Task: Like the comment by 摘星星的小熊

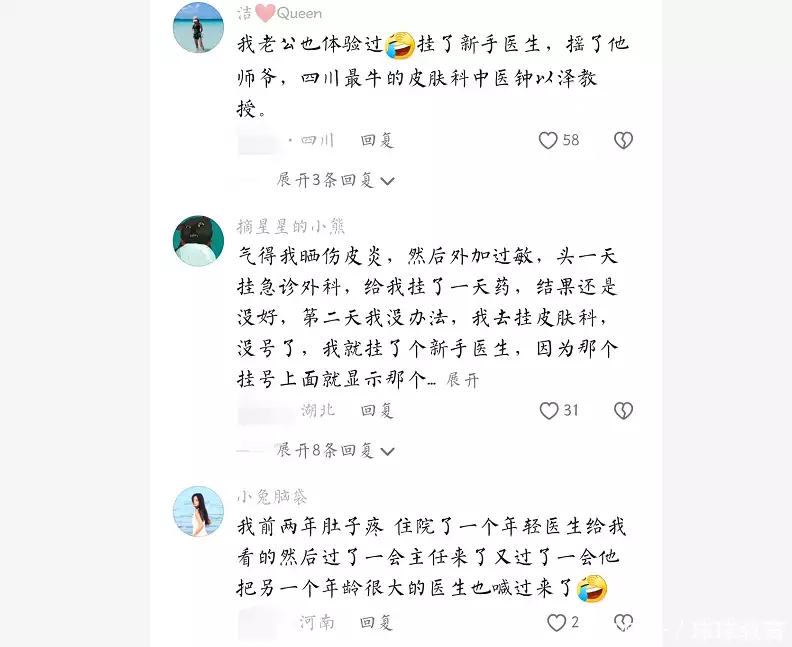Action: point(548,411)
